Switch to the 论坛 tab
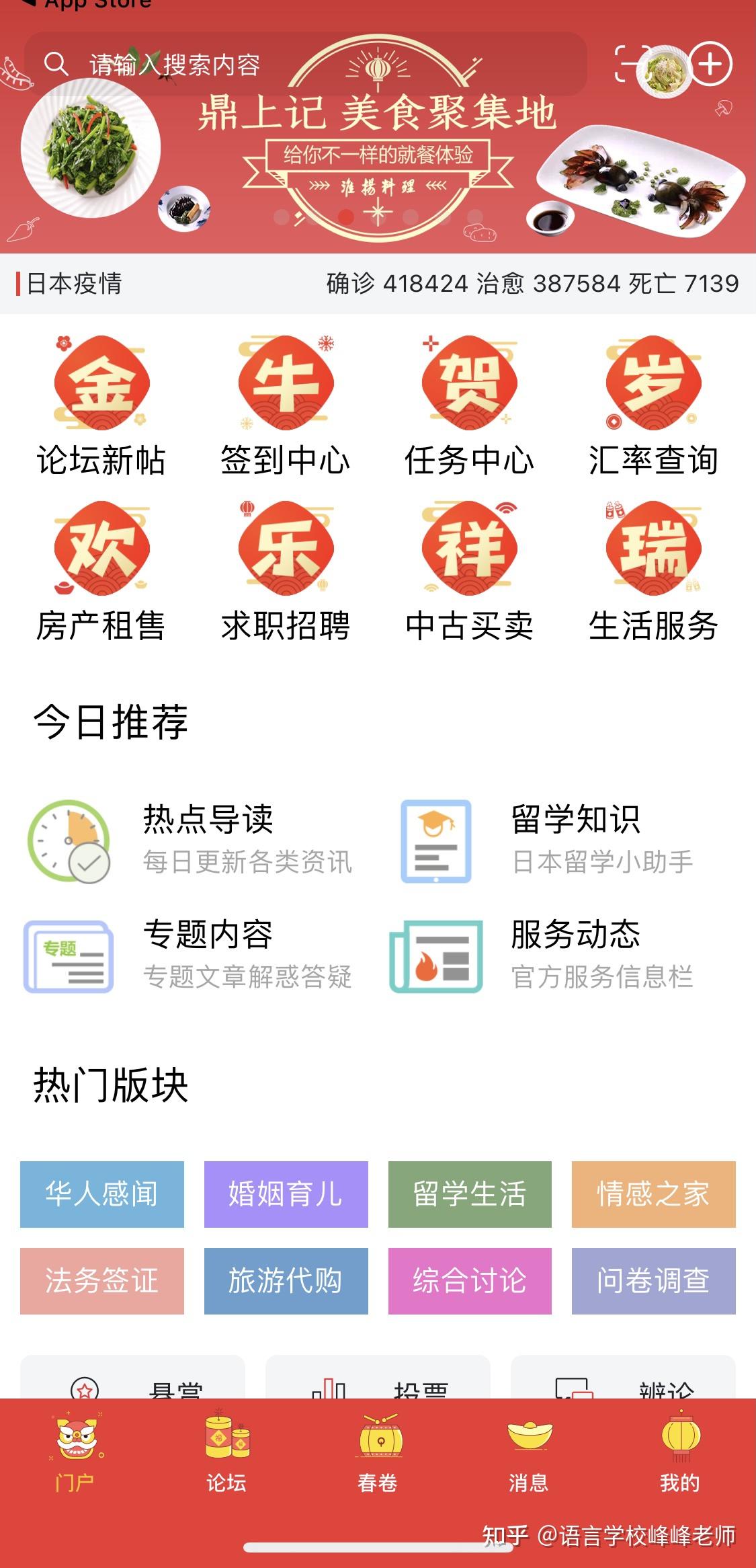Screen dimensions: 756x1568 (x=226, y=1452)
